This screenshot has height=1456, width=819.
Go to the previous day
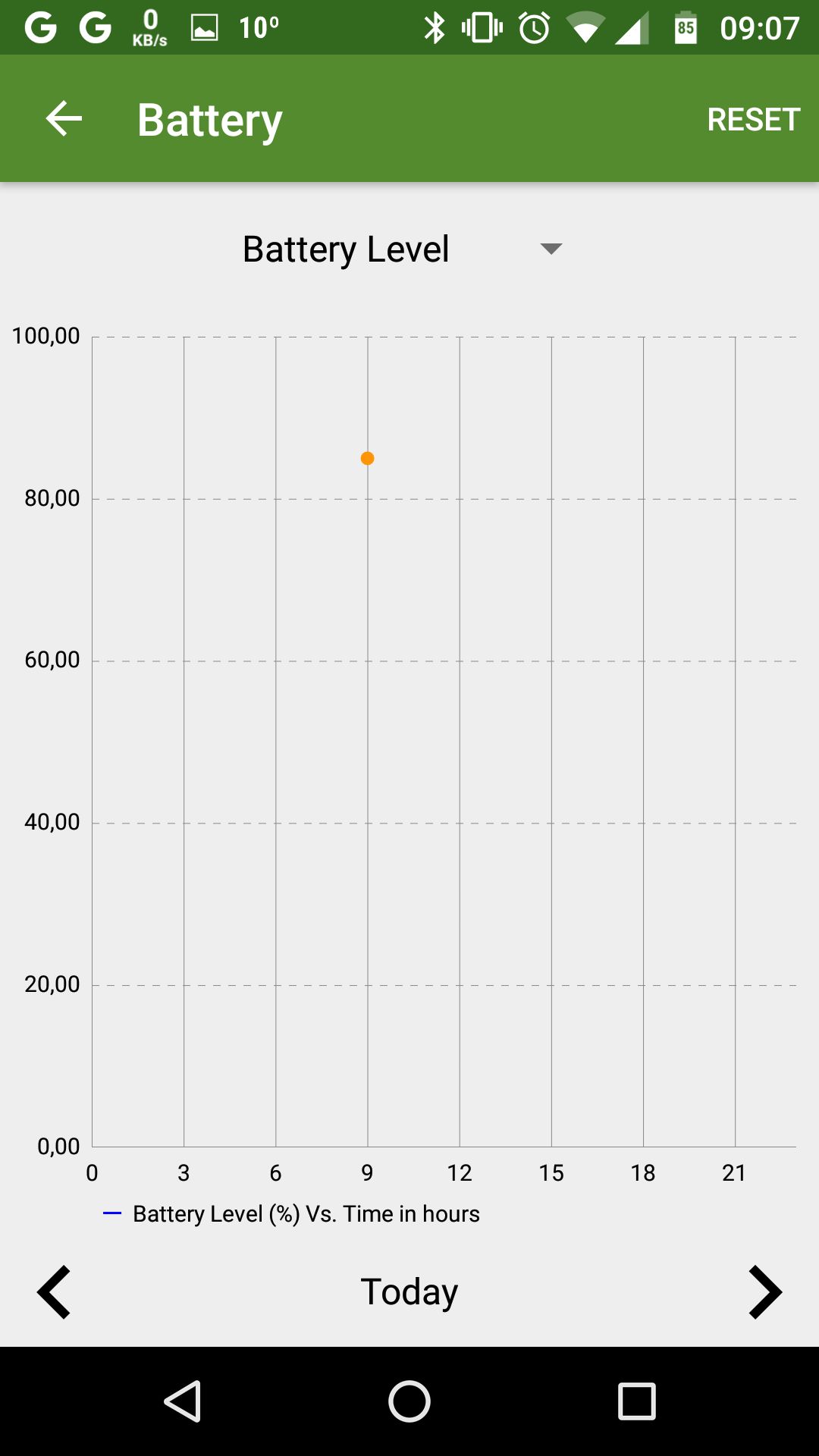tap(54, 1291)
